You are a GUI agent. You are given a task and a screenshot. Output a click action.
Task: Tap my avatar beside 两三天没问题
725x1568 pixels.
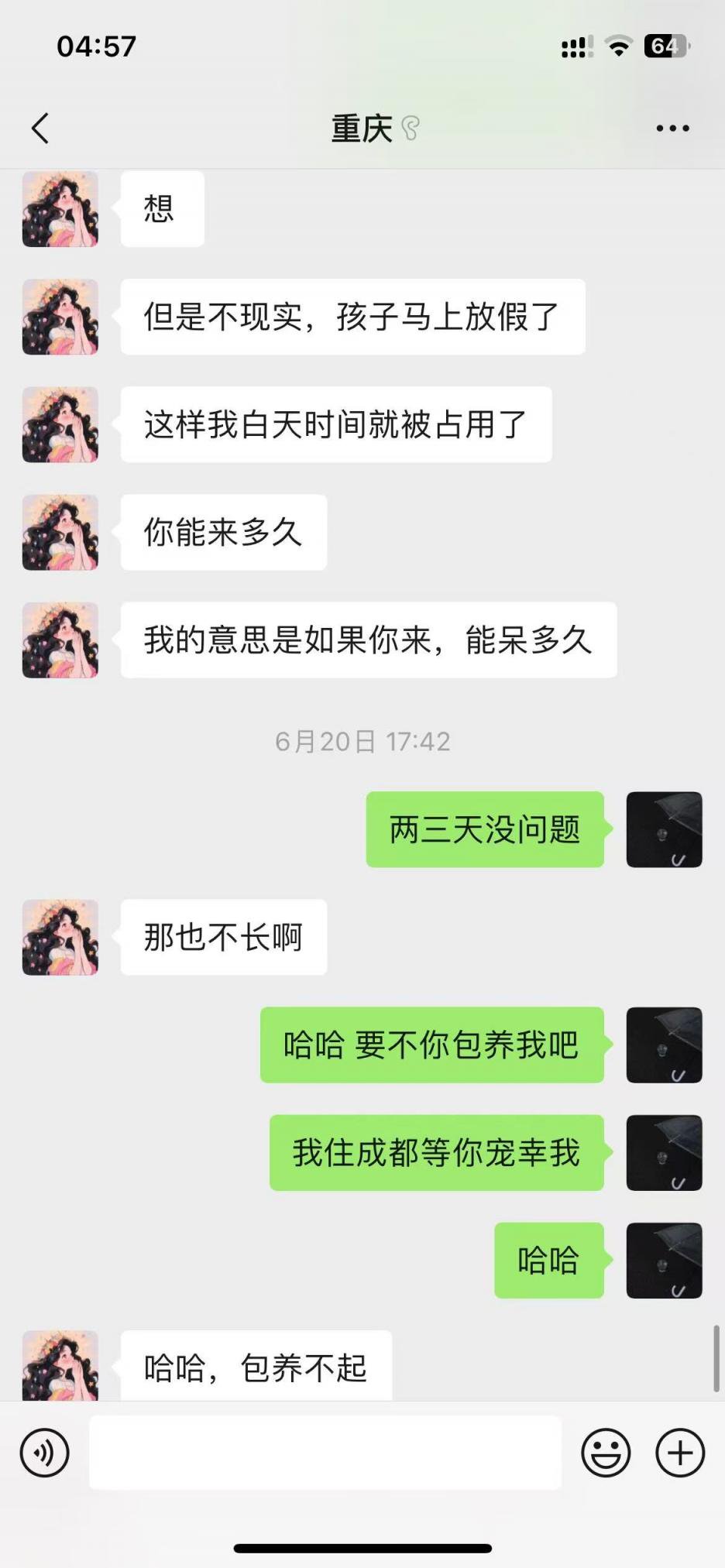coord(664,829)
